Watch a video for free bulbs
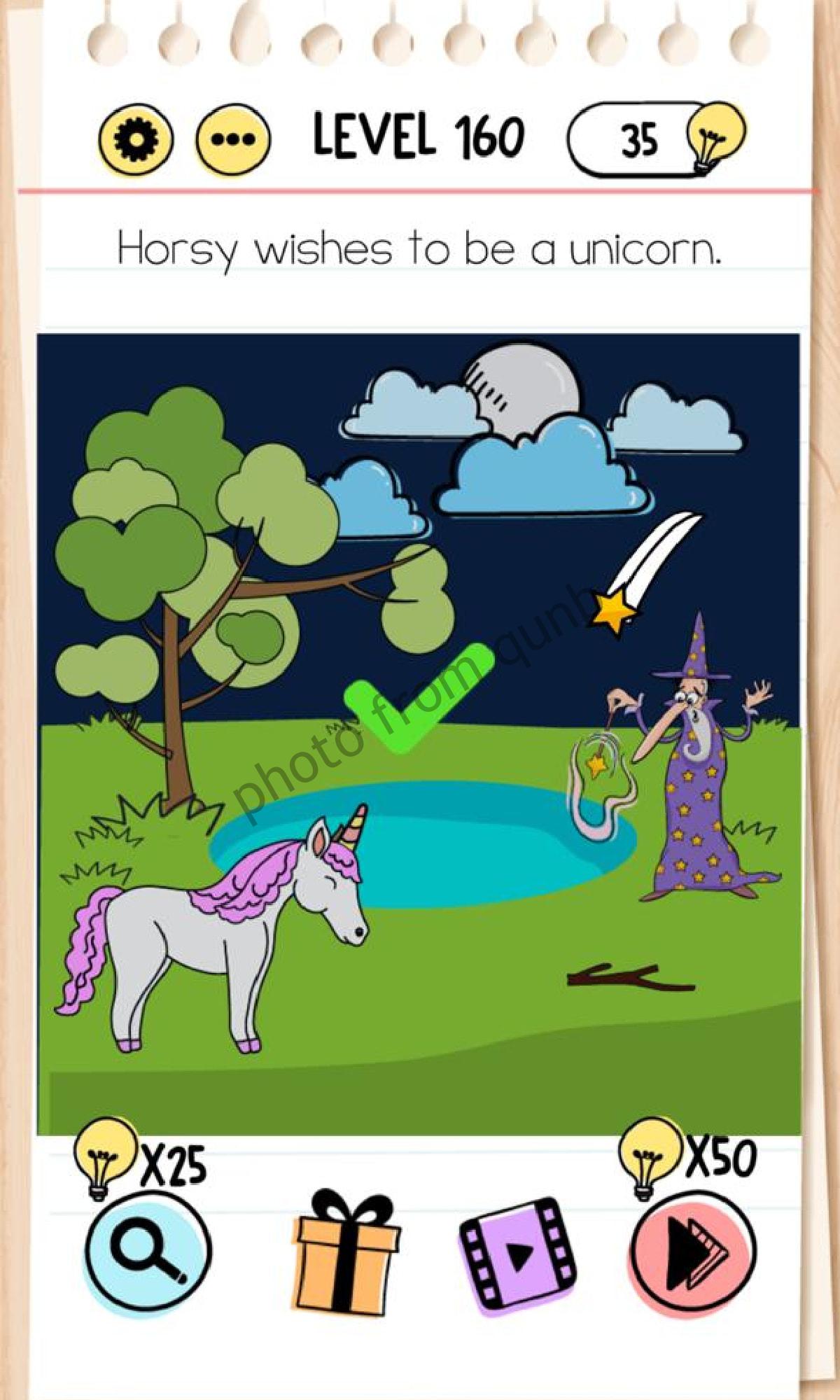Screen dimensions: 840x1400 point(519,1257)
